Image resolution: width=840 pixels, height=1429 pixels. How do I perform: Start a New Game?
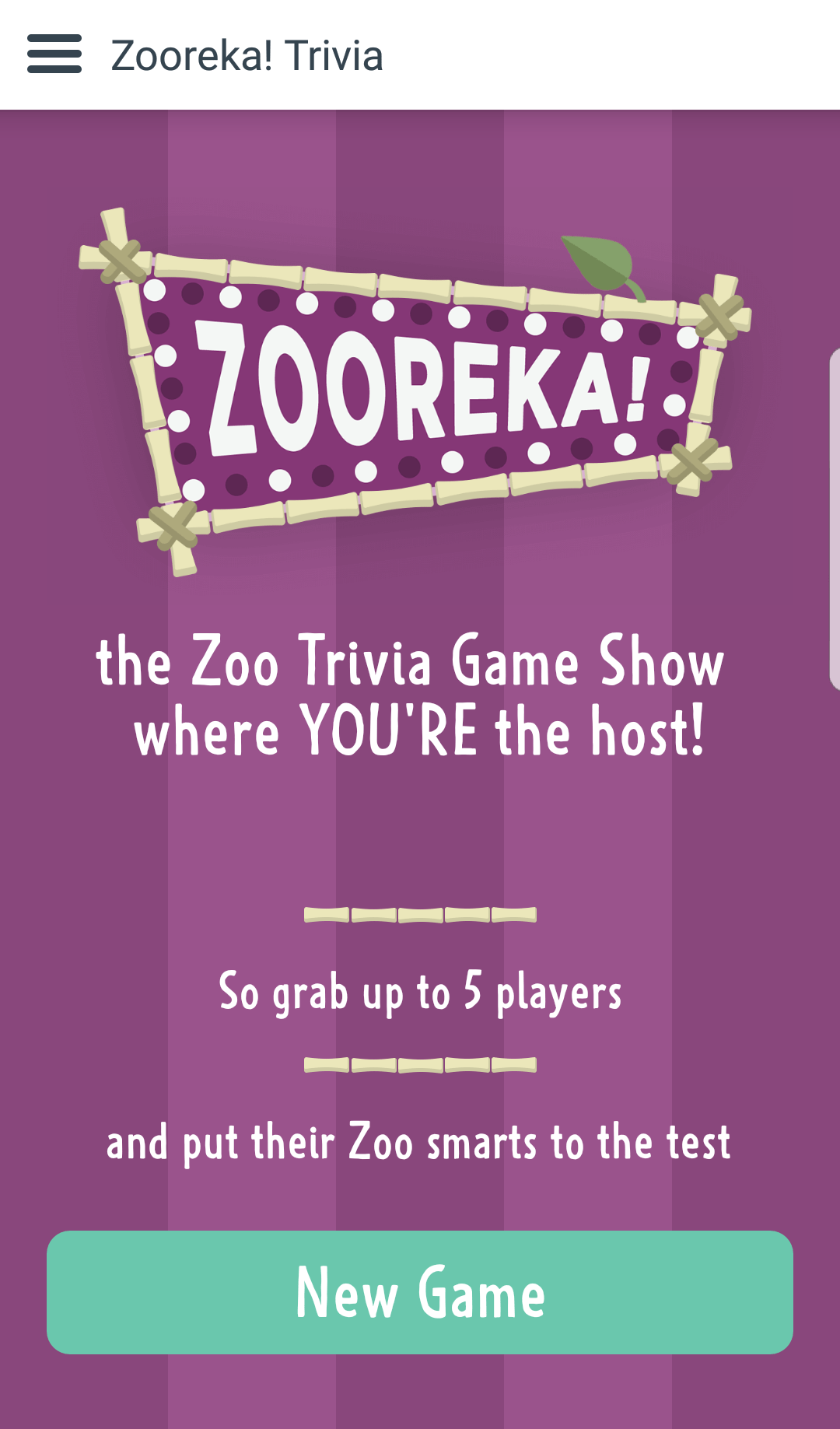pos(420,1292)
